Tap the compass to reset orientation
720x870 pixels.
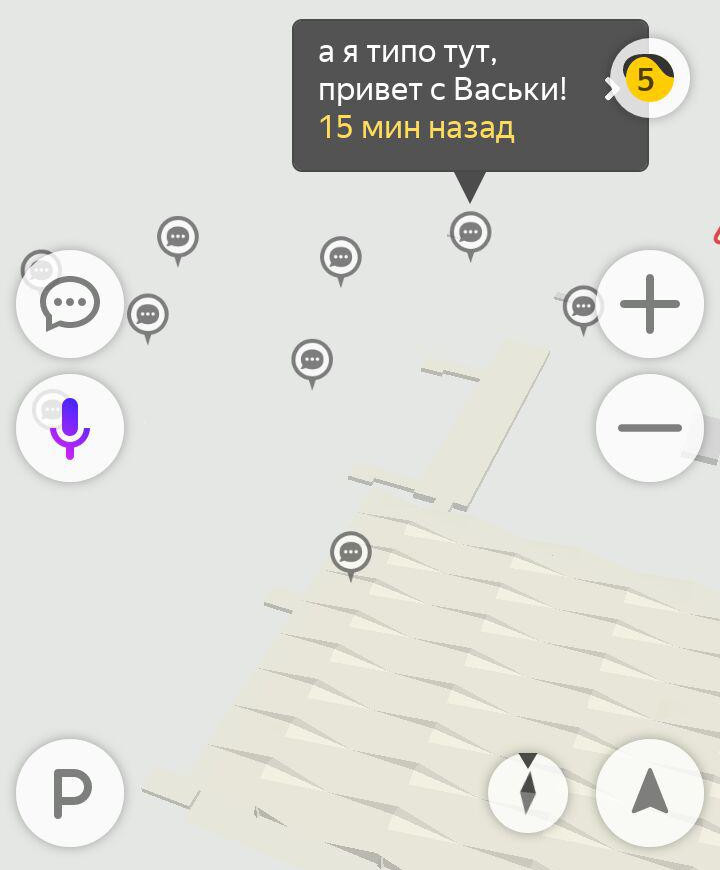click(x=528, y=793)
